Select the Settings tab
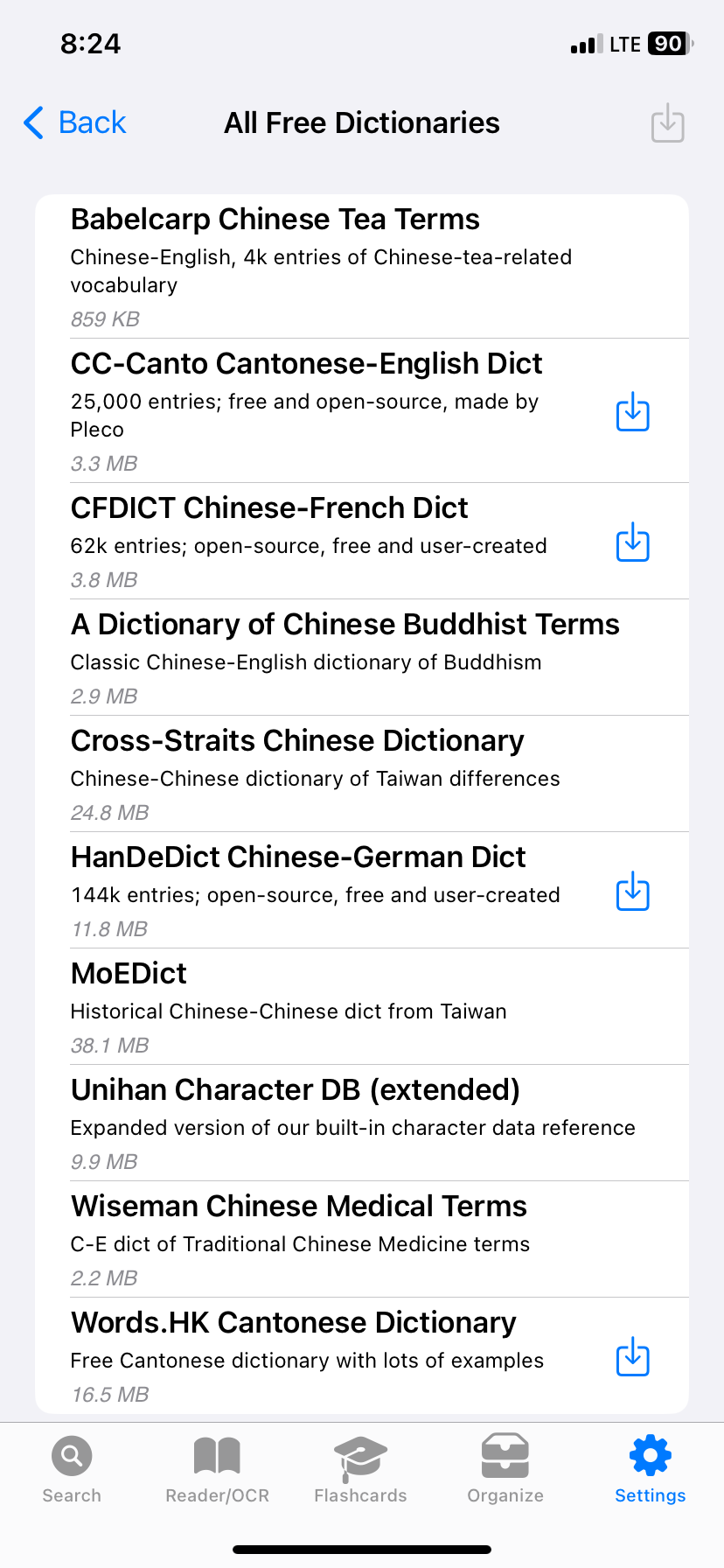 click(650, 1470)
